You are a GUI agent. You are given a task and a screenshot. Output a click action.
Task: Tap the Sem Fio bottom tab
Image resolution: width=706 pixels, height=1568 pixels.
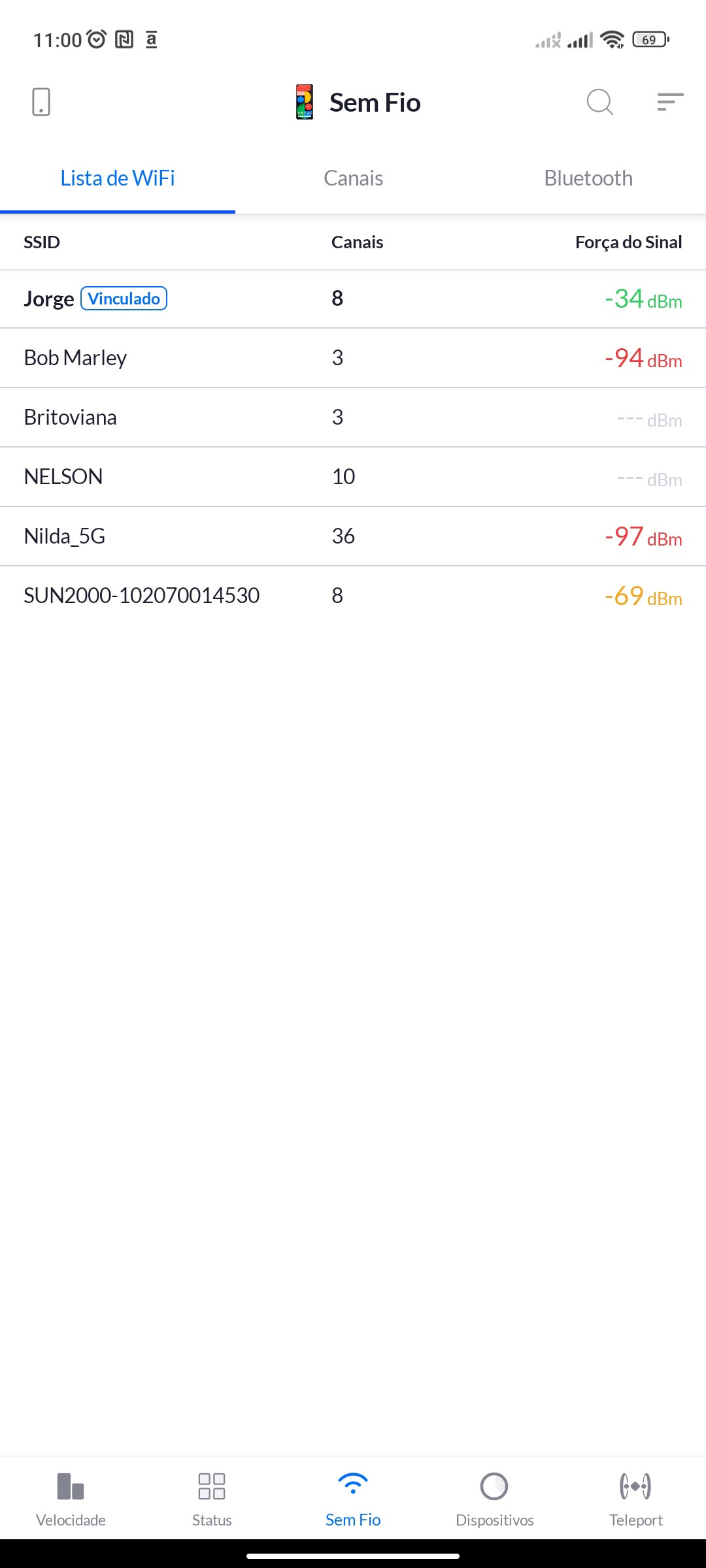click(x=353, y=1499)
